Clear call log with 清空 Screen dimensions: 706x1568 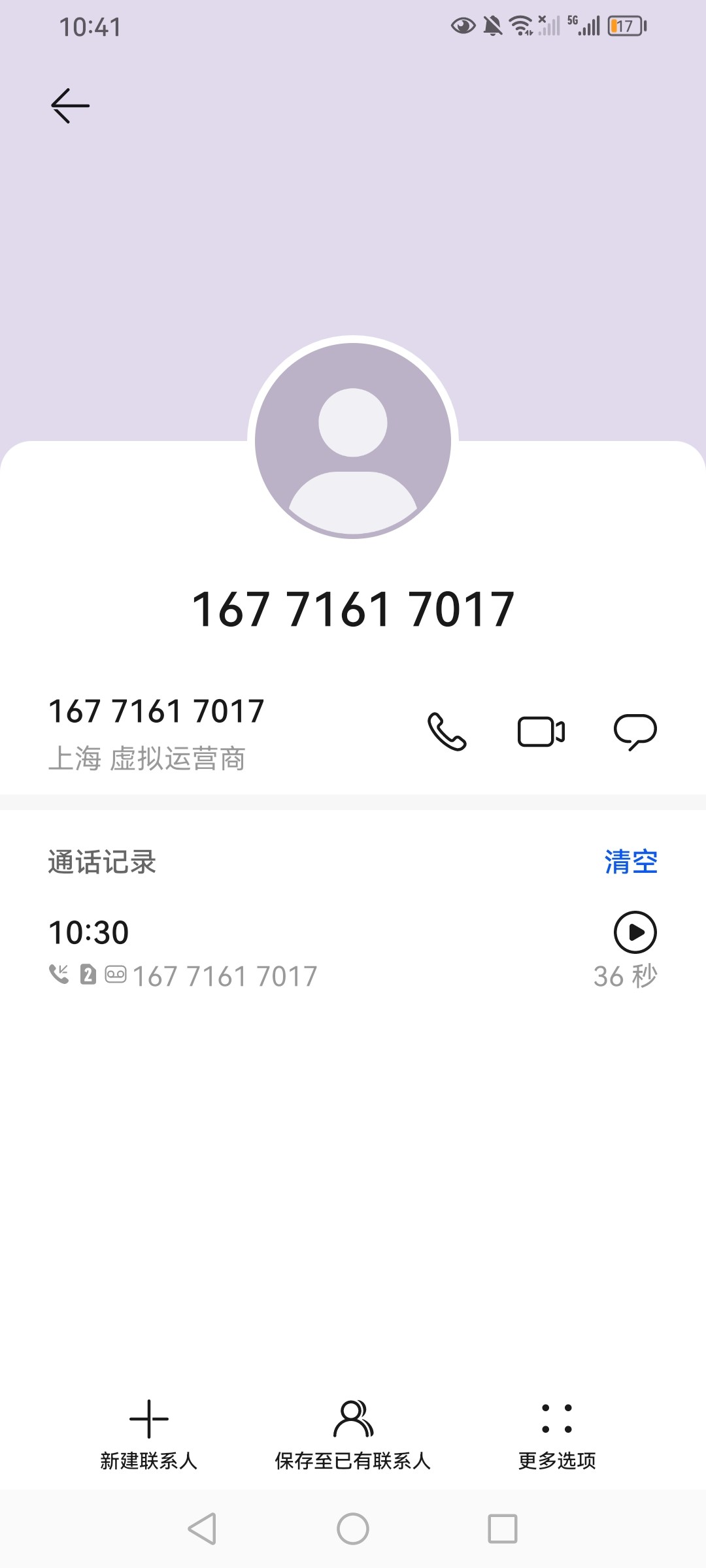click(x=630, y=862)
